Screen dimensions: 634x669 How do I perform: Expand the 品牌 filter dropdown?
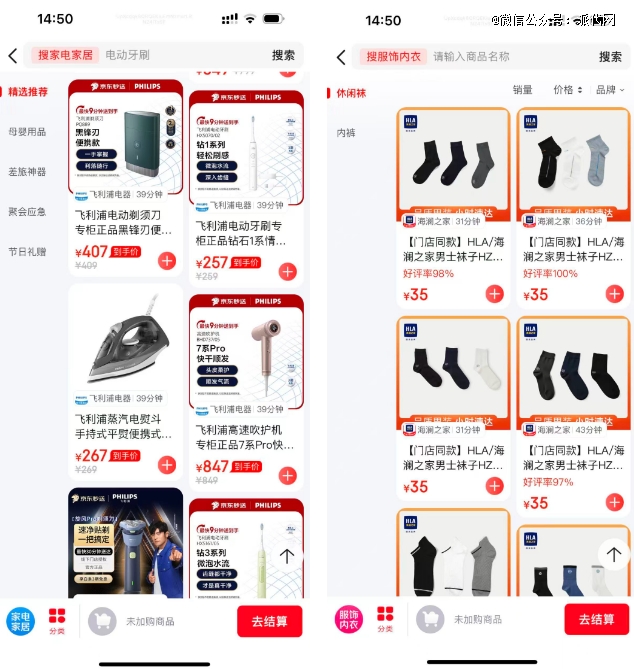pos(609,90)
